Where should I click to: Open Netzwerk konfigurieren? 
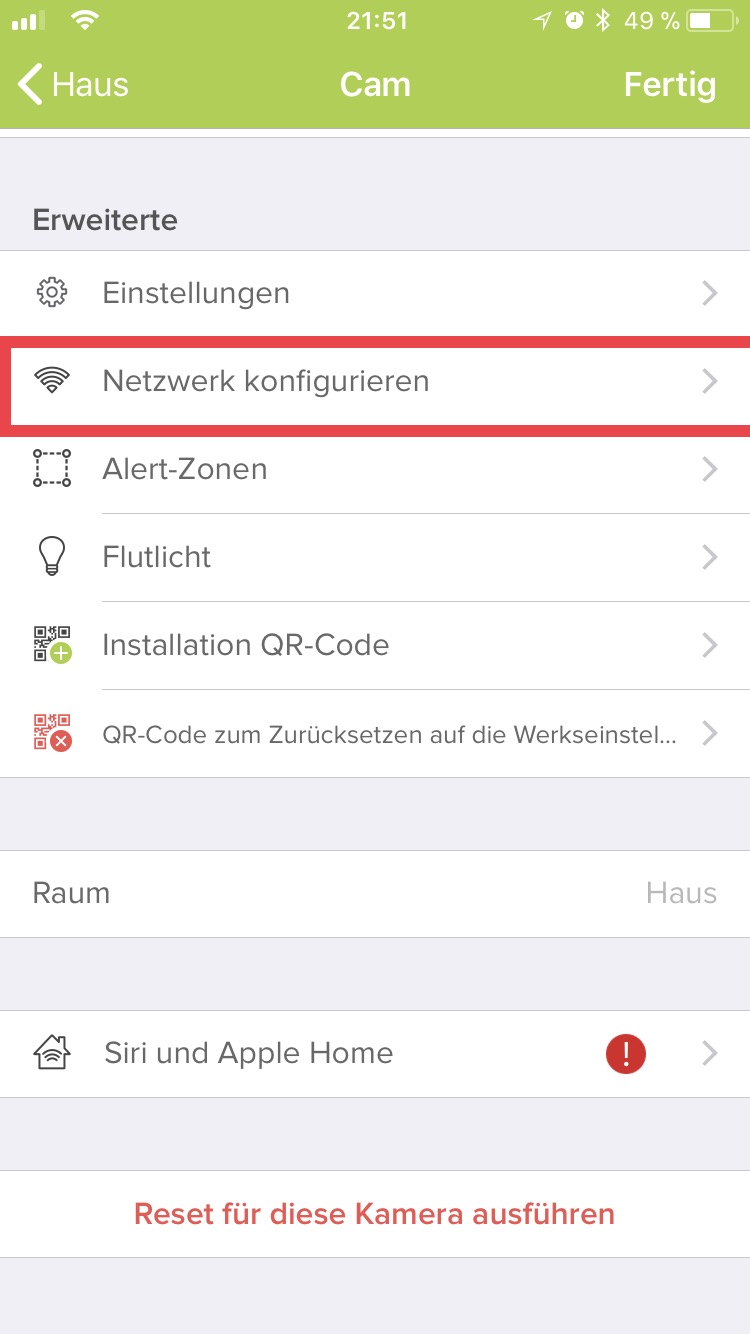(375, 381)
